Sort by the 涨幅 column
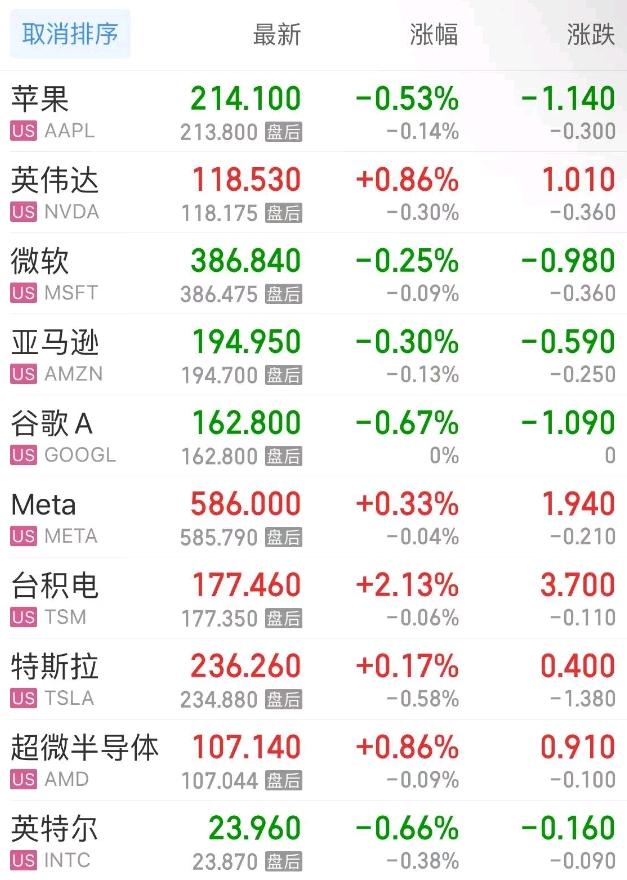Image resolution: width=627 pixels, height=880 pixels. click(x=434, y=34)
